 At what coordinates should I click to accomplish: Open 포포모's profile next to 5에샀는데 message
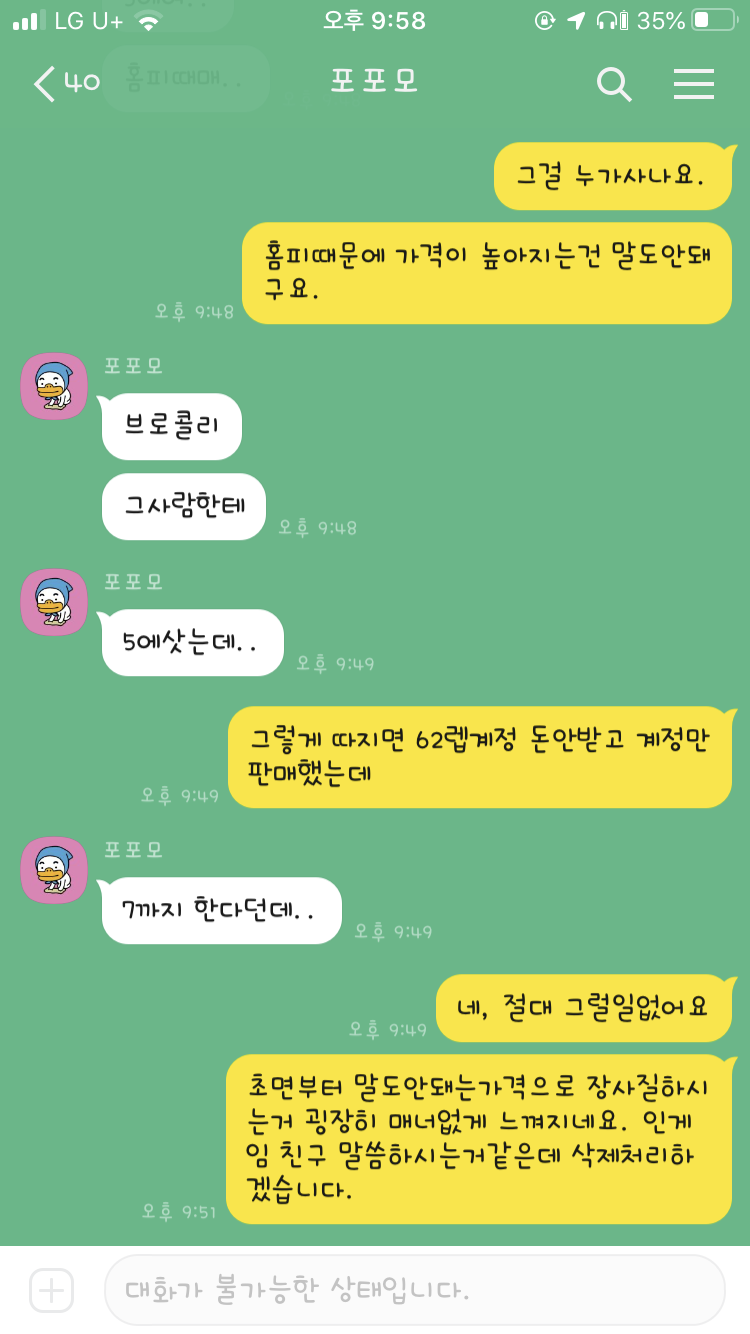click(54, 602)
